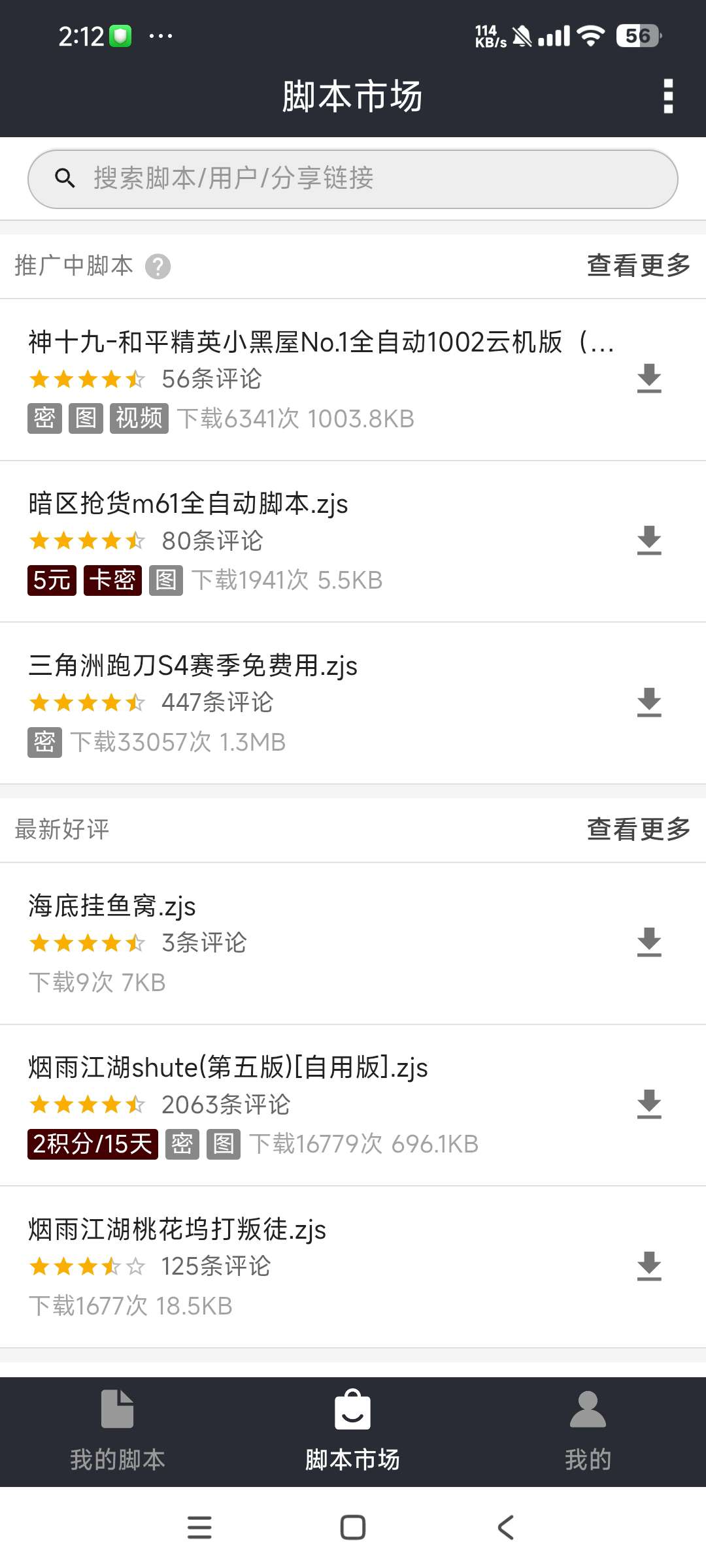This screenshot has width=706, height=1568.
Task: Download the 神十九-和平精英小黑屋 script
Action: [649, 379]
